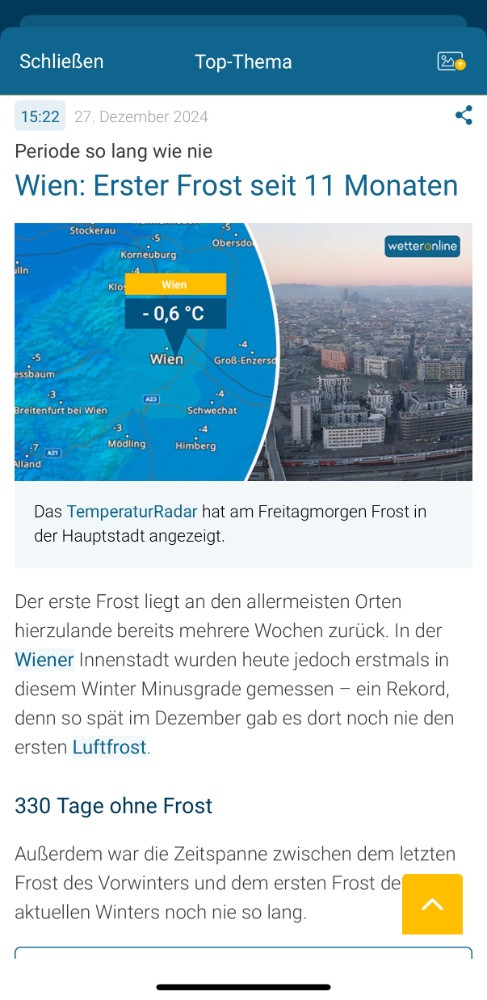Viewport: 487px width, 1000px height.
Task: Share this frost article
Action: pos(463,115)
